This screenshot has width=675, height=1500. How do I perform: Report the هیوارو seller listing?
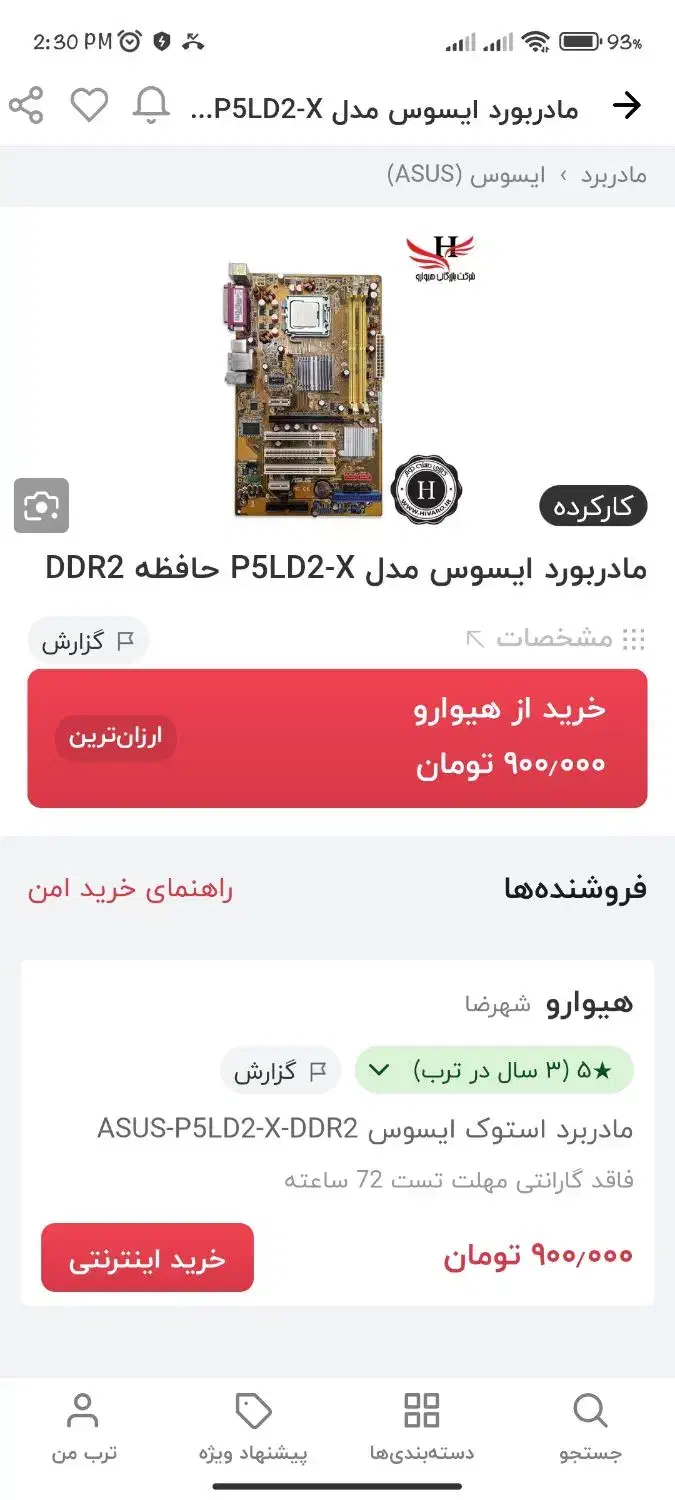[x=281, y=1072]
